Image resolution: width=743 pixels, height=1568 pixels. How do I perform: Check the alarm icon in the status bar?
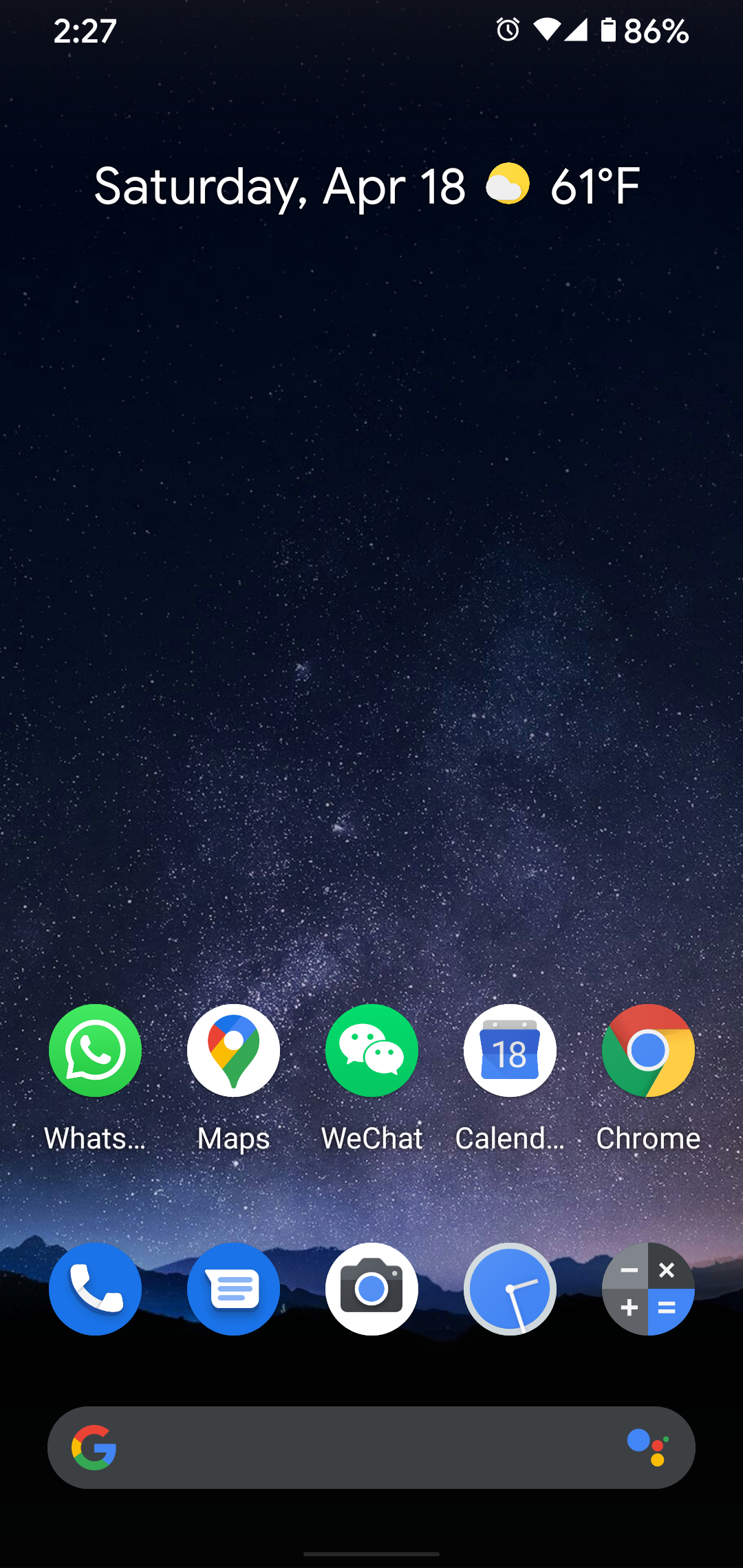point(506,30)
